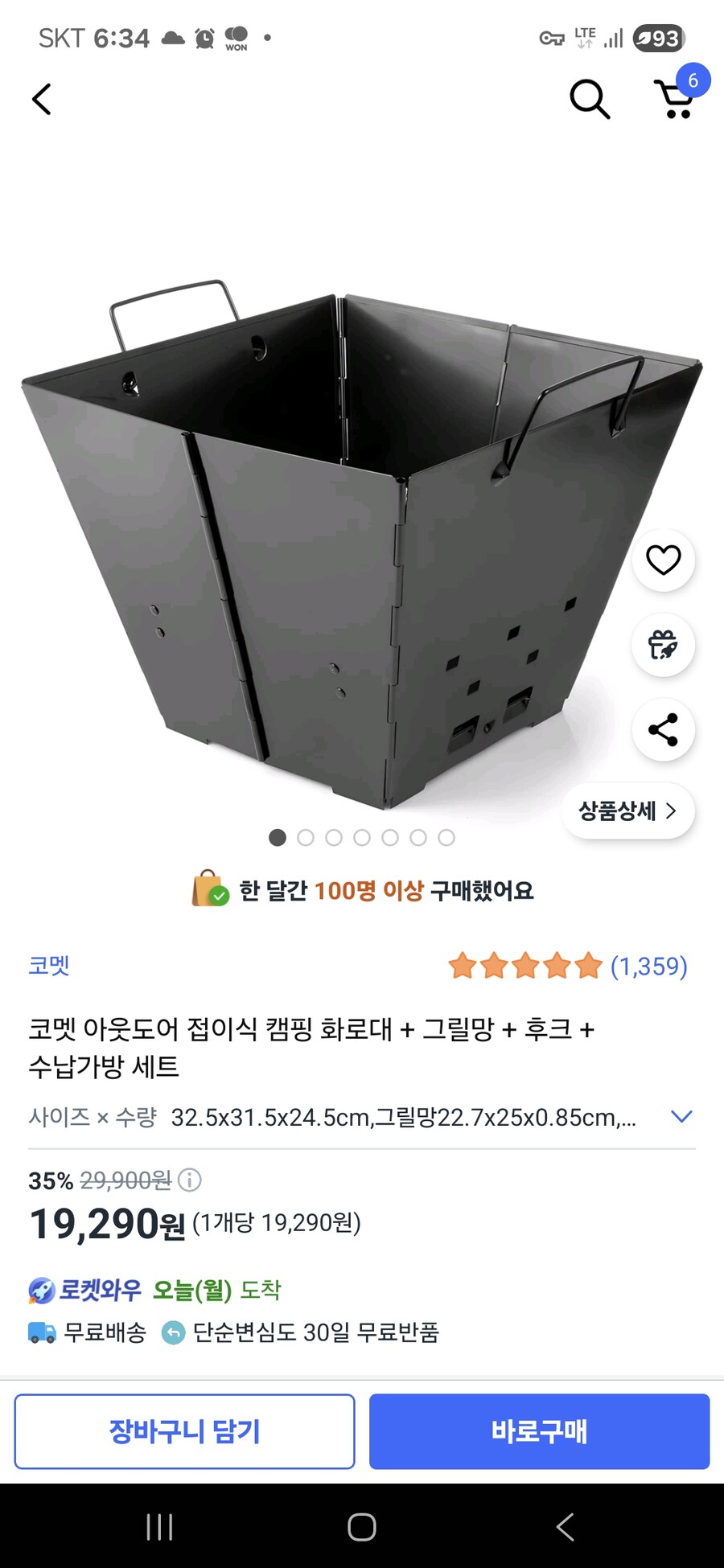
Task: Add this product to wishlist with heart
Action: tap(663, 560)
